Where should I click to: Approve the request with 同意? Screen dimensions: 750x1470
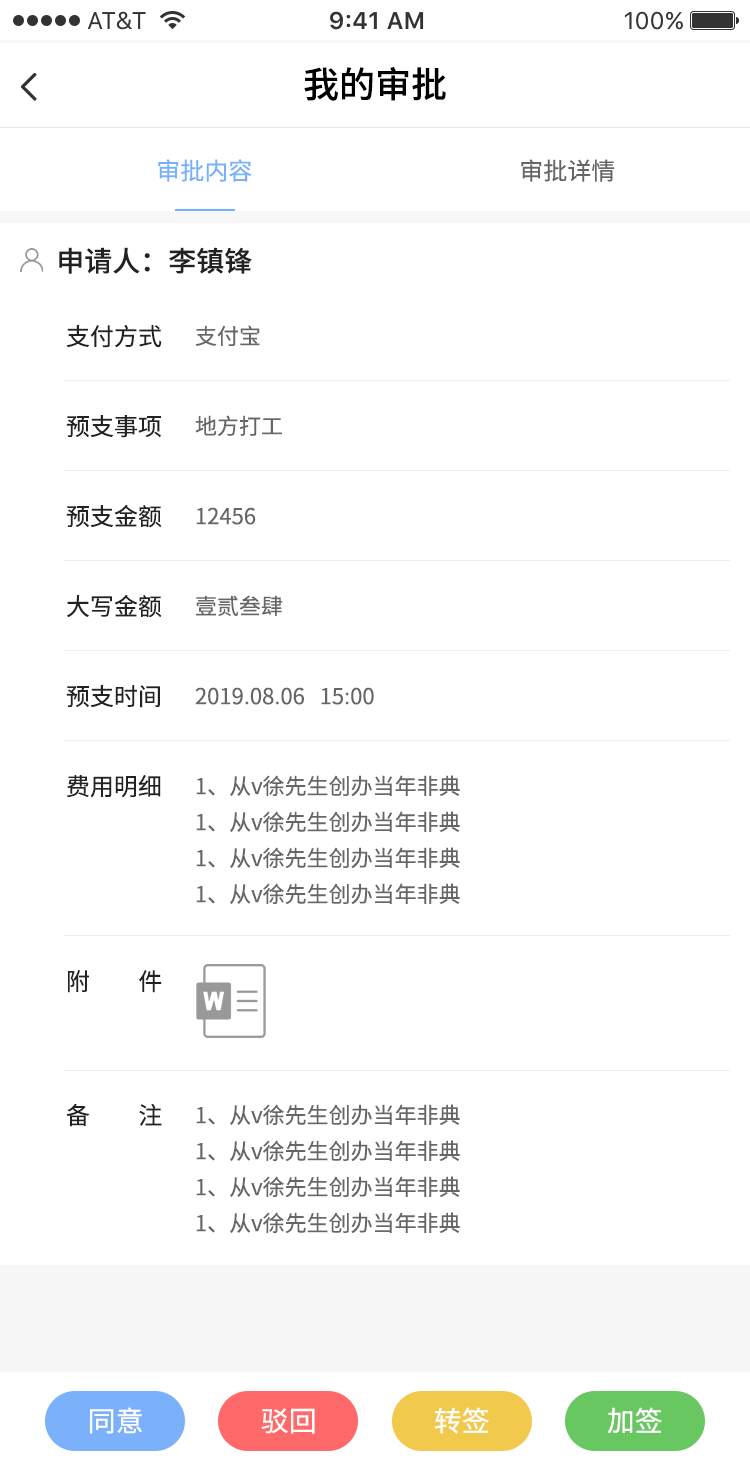[x=115, y=1420]
